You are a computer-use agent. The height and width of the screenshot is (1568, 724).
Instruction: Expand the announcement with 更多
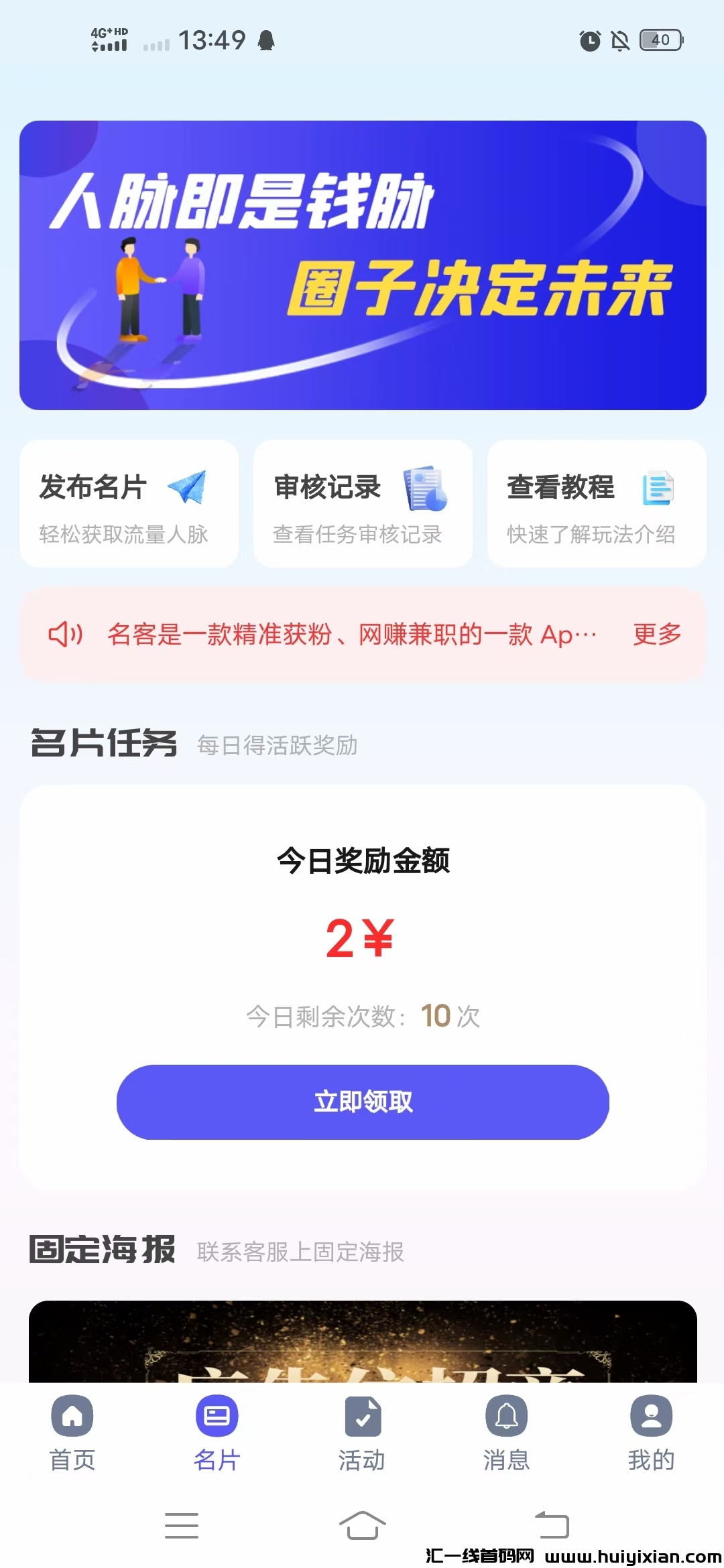tap(655, 635)
